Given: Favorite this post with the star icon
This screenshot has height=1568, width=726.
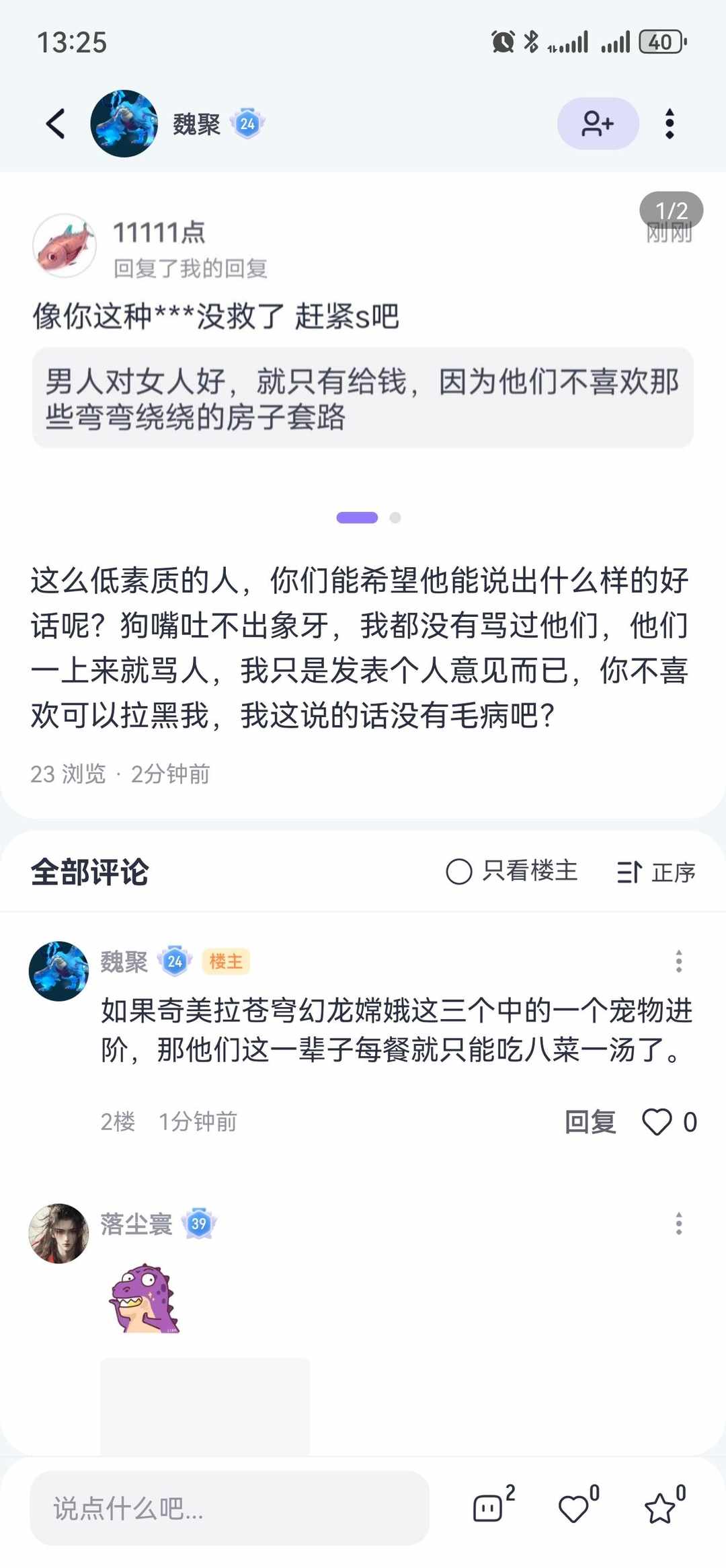Looking at the screenshot, I should [x=659, y=1509].
